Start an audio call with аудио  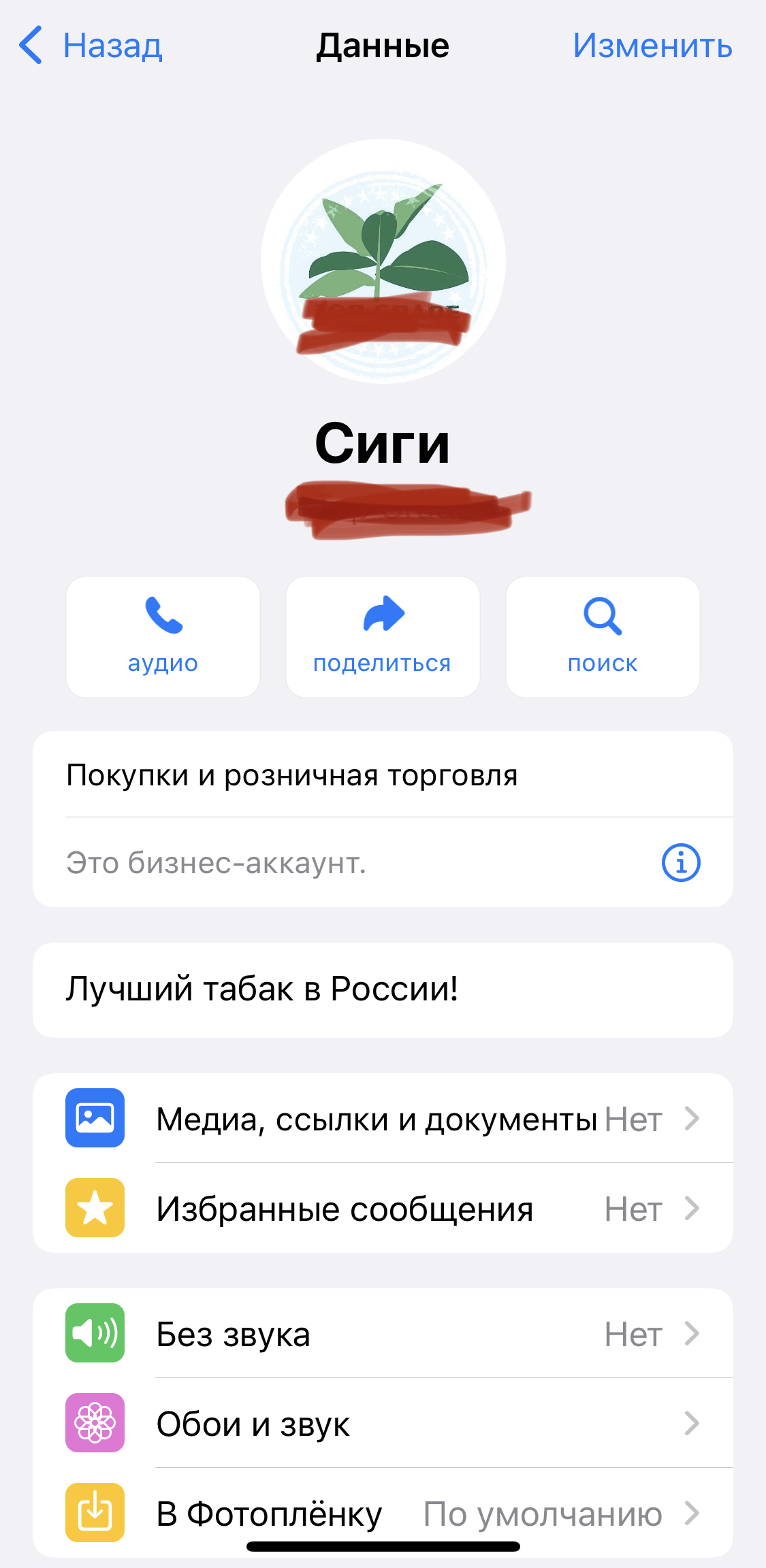tap(163, 637)
